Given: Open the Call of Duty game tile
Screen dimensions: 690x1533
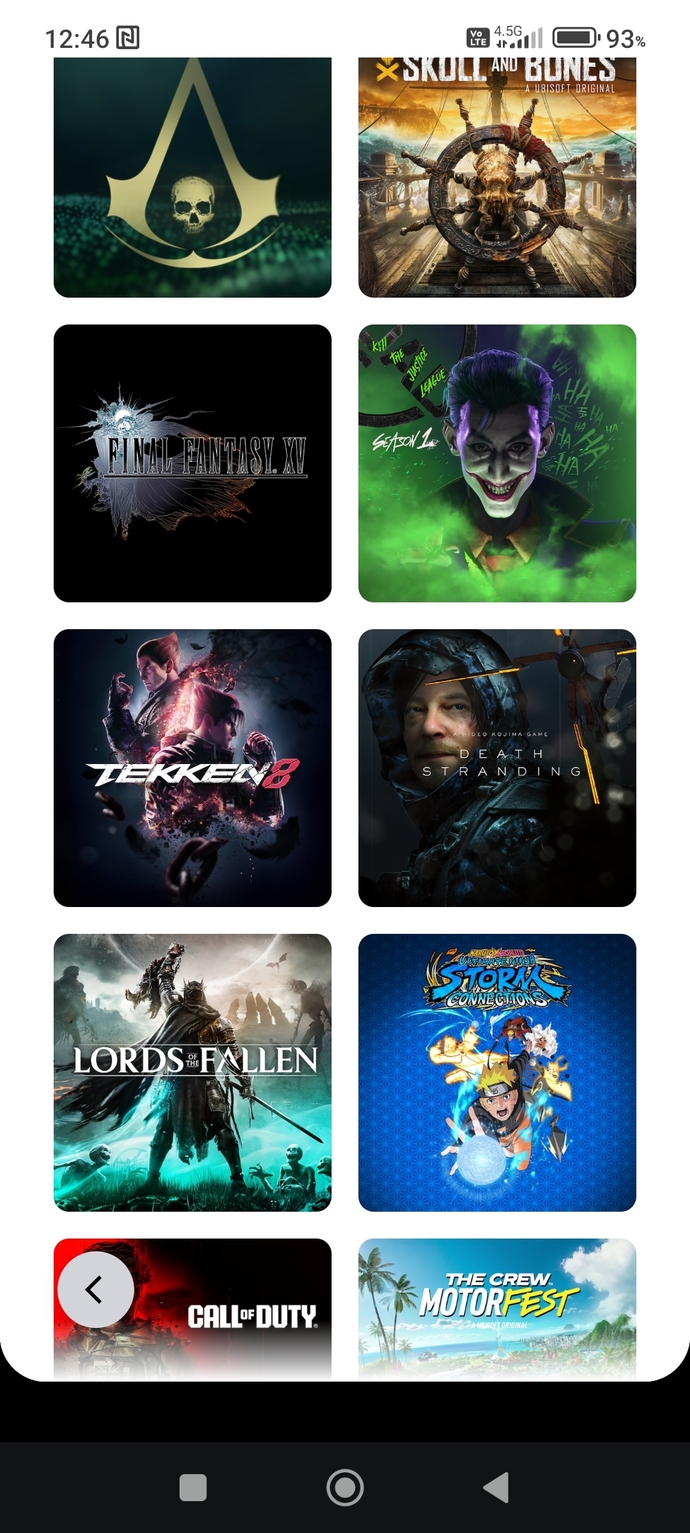Looking at the screenshot, I should [192, 1310].
